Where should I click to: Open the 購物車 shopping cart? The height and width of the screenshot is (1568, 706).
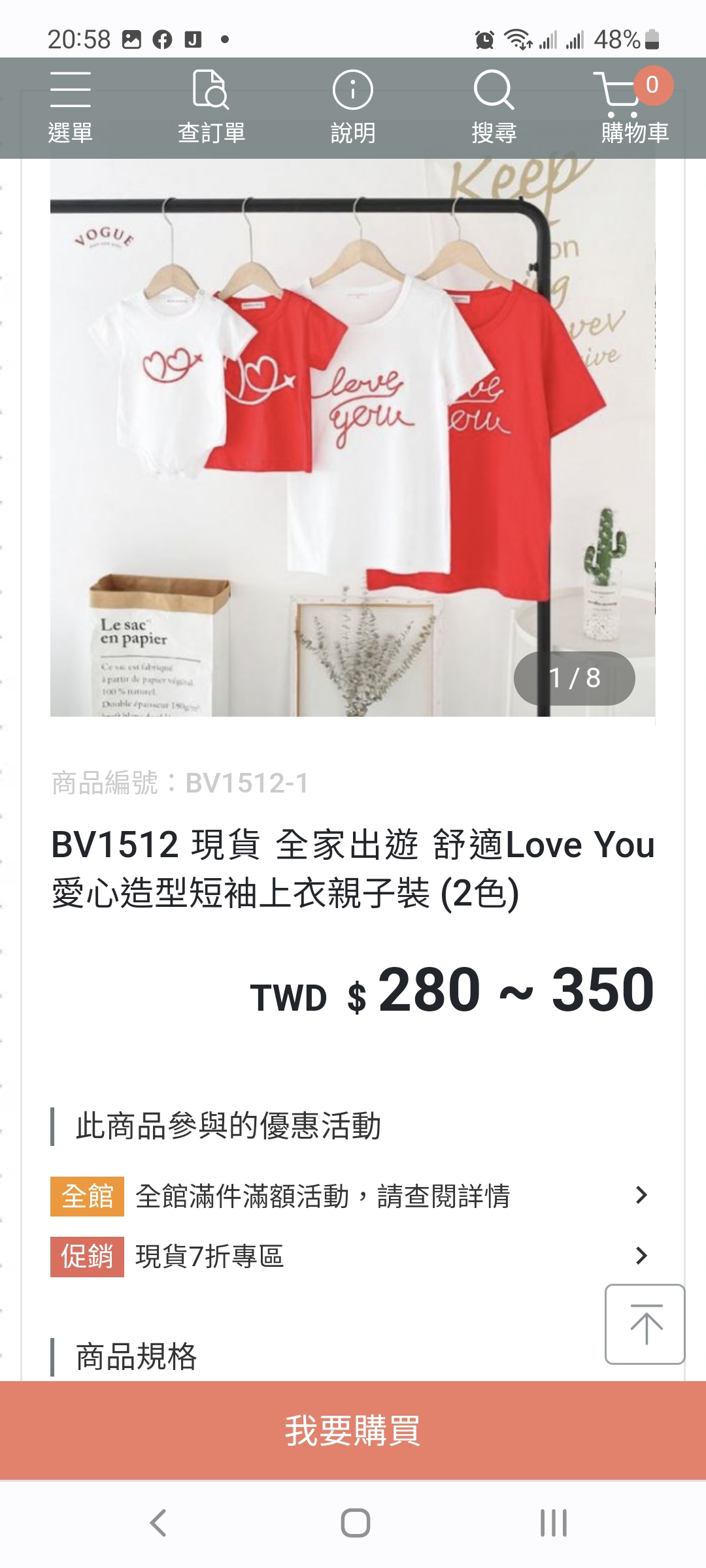point(633,108)
